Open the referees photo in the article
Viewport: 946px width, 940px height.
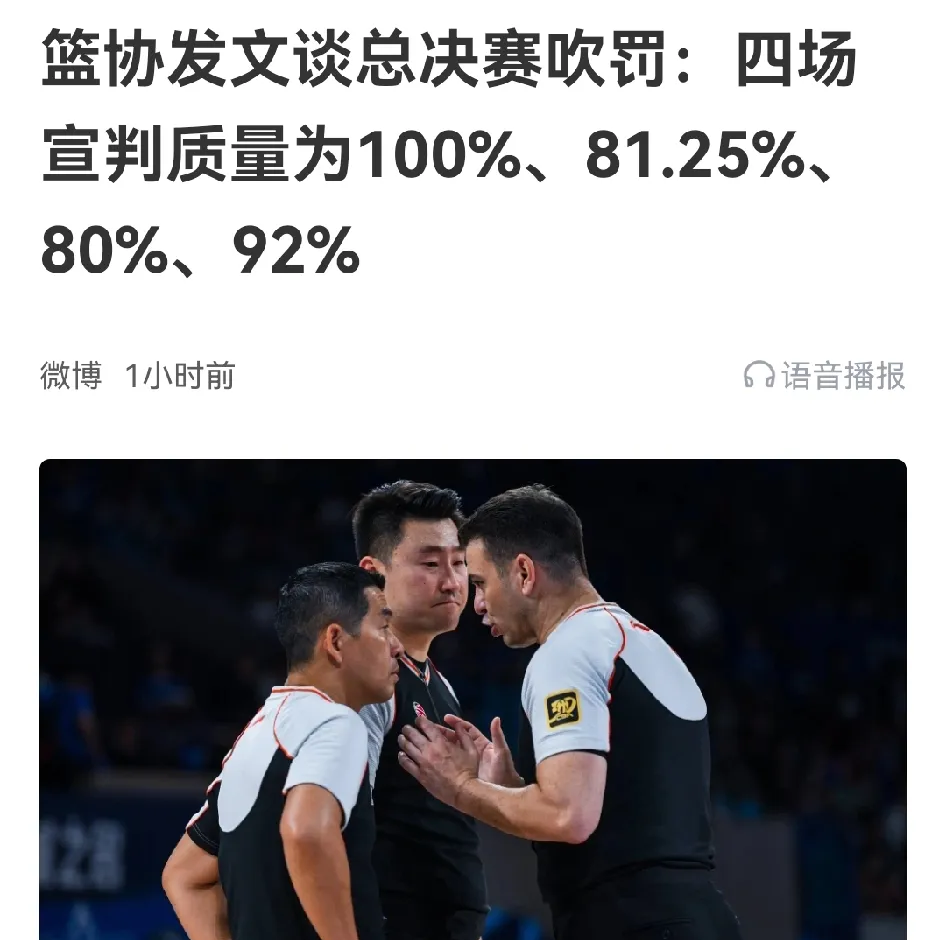[x=473, y=698]
